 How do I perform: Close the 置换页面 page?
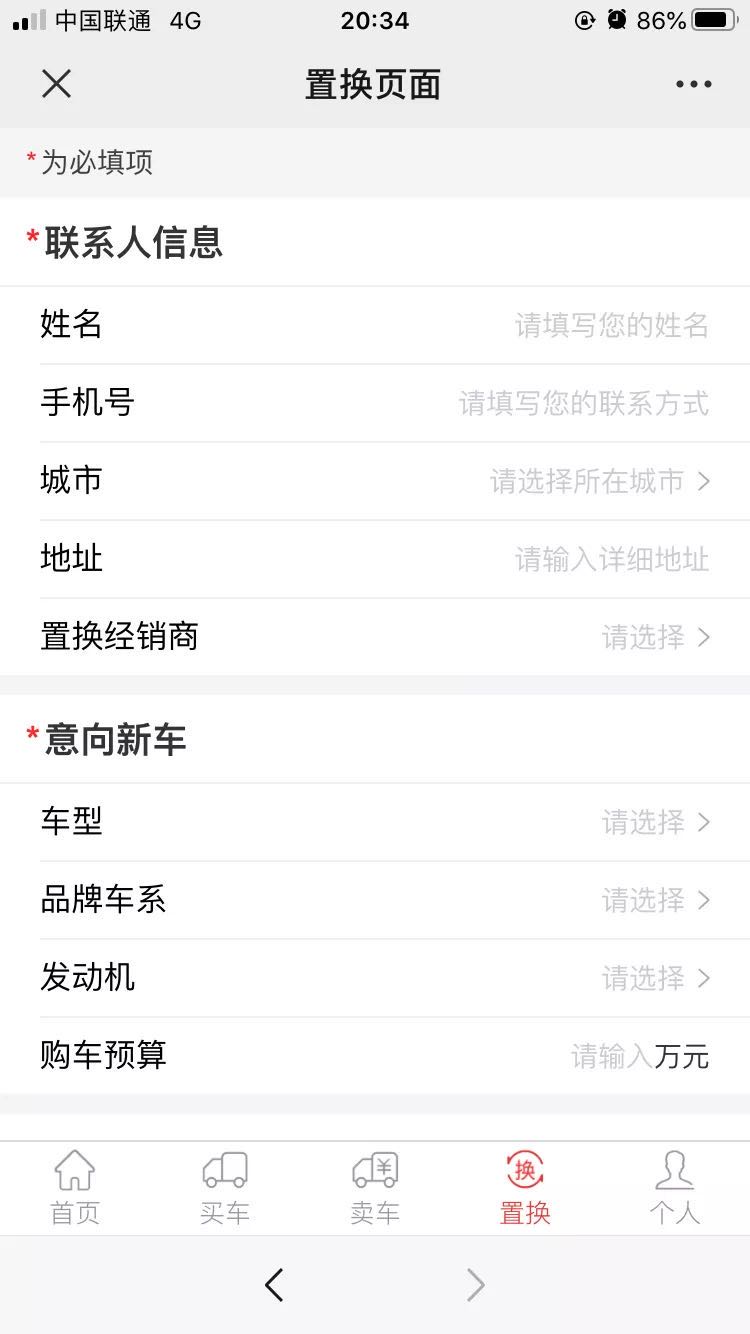56,84
